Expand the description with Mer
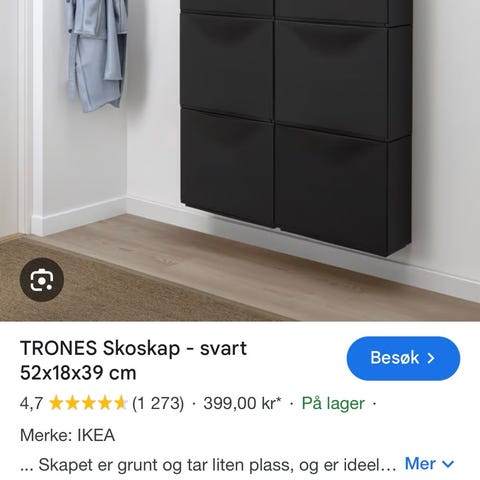This screenshot has width=480, height=480. tap(429, 464)
